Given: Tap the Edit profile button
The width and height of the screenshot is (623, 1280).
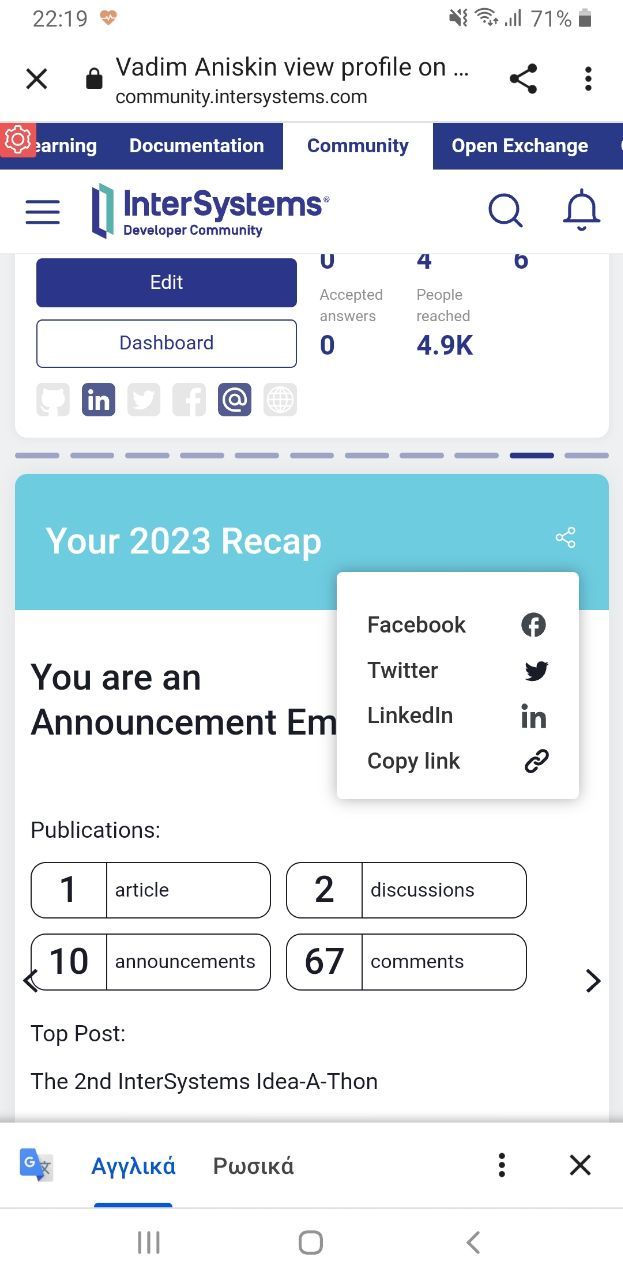Looking at the screenshot, I should pos(166,282).
